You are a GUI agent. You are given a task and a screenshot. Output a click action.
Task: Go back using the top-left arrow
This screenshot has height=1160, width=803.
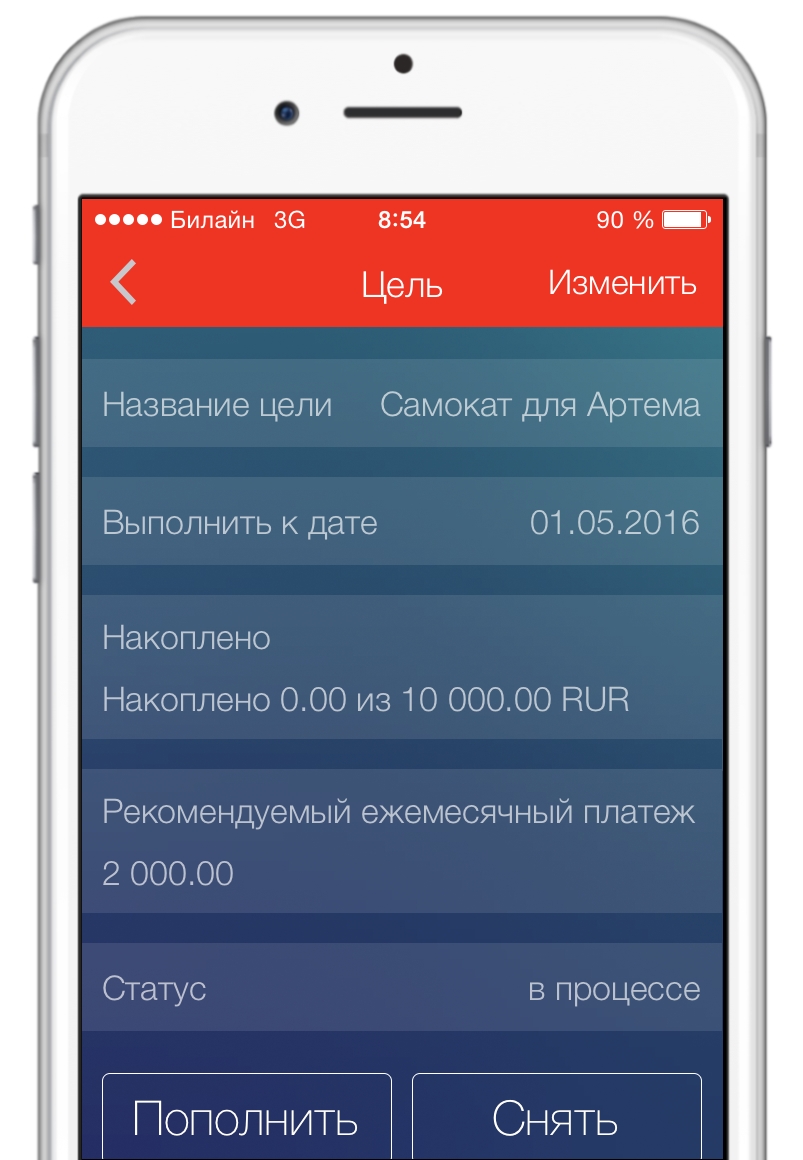pos(124,283)
